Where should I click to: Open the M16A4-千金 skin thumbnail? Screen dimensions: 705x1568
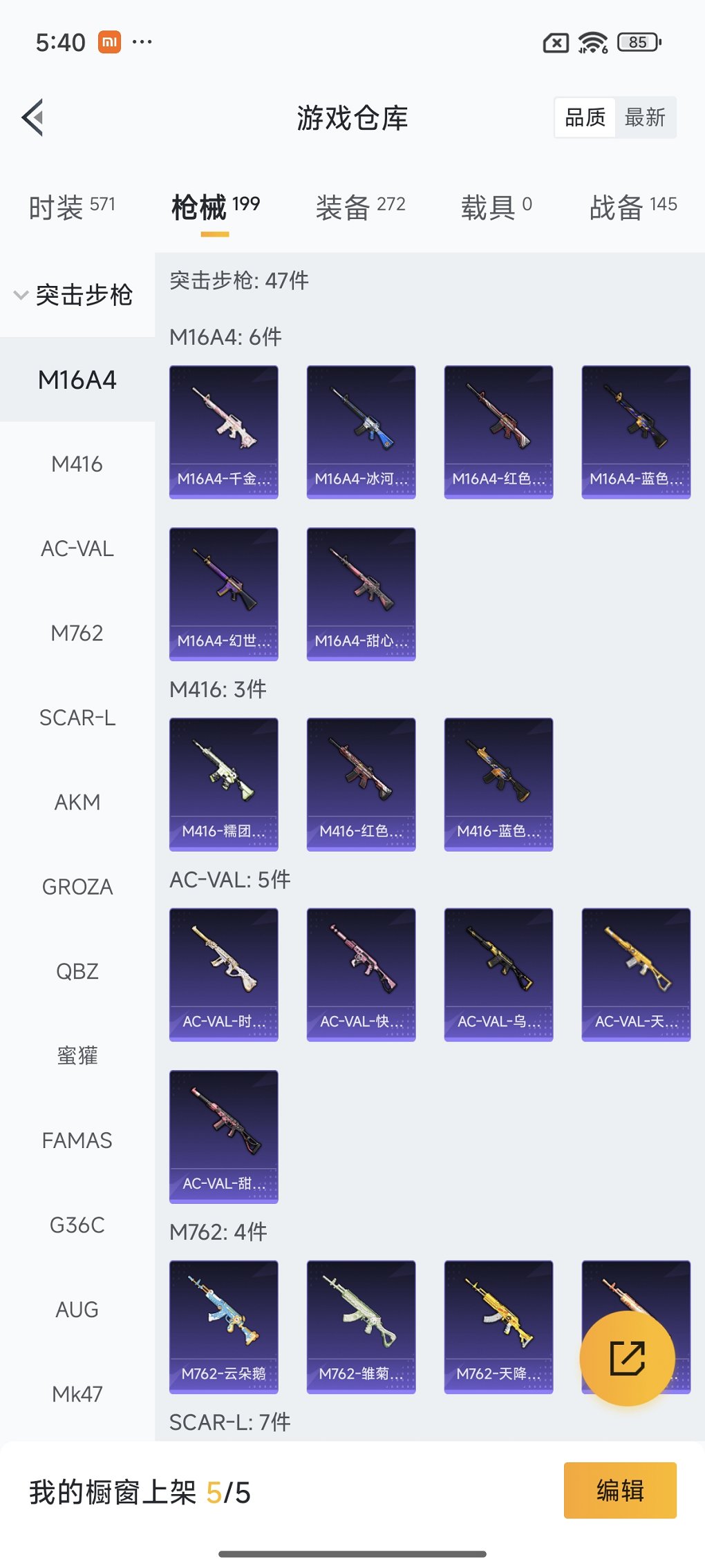click(x=223, y=428)
